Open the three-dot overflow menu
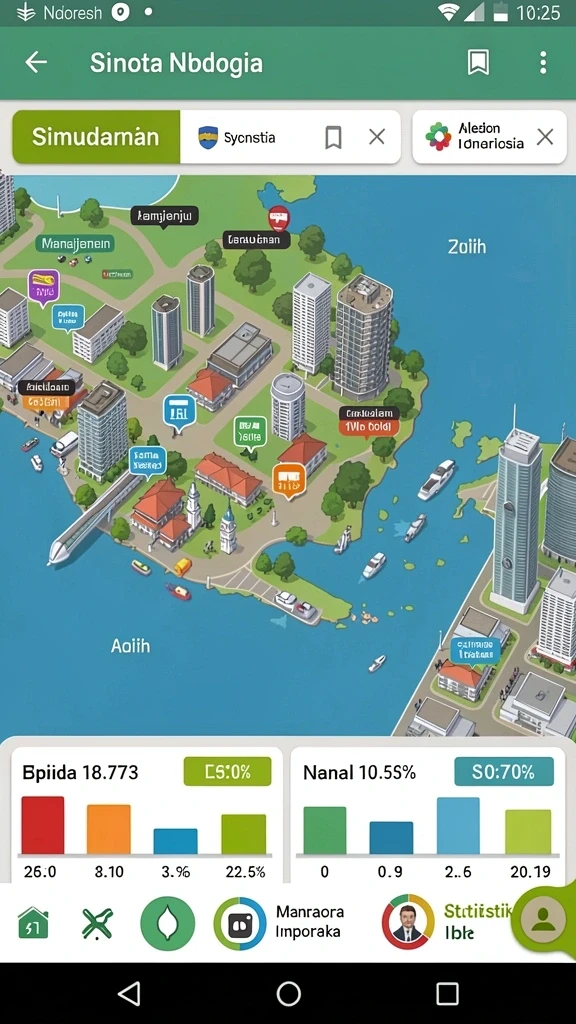The width and height of the screenshot is (576, 1024). point(543,63)
